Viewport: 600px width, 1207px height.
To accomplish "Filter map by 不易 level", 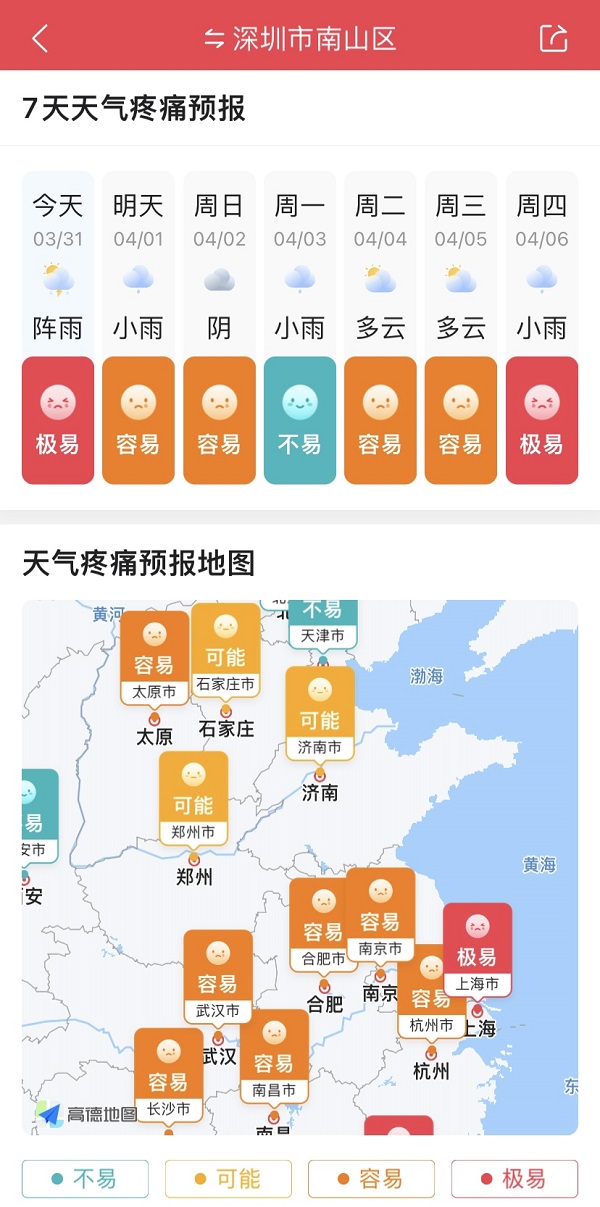I will pos(85,1179).
